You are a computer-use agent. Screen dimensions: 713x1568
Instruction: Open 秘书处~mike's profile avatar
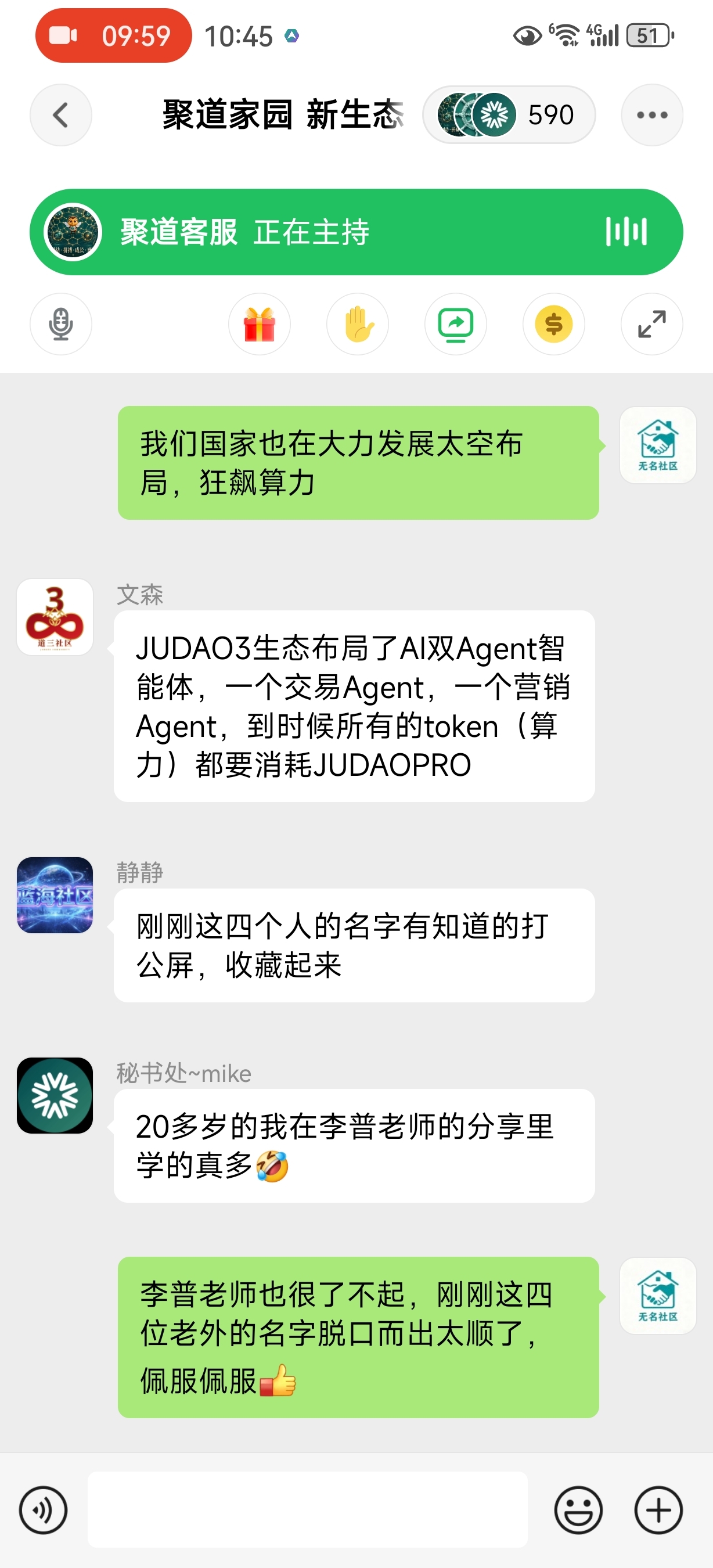coord(55,1095)
